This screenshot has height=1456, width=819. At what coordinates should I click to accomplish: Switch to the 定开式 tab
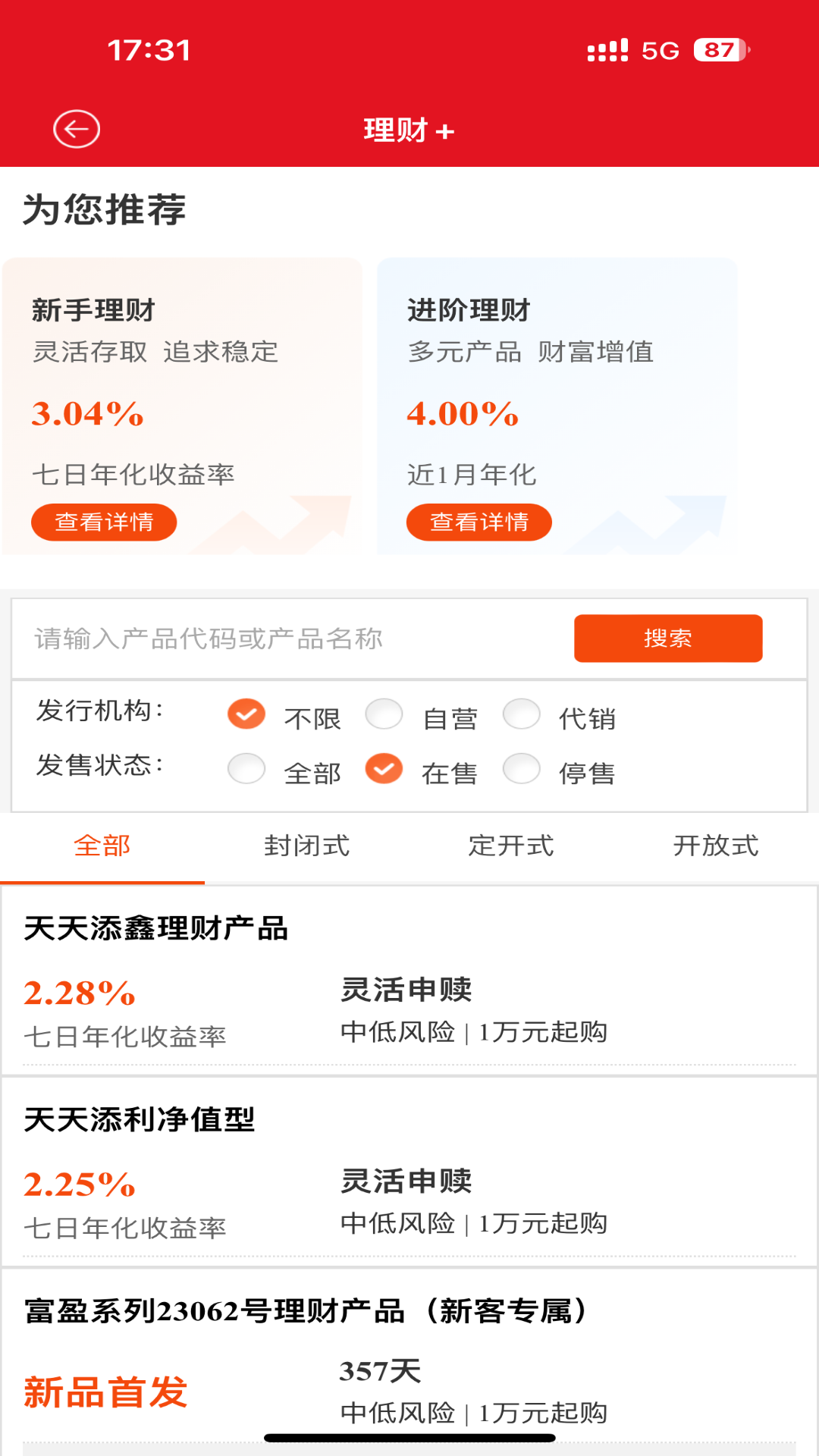coord(511,846)
